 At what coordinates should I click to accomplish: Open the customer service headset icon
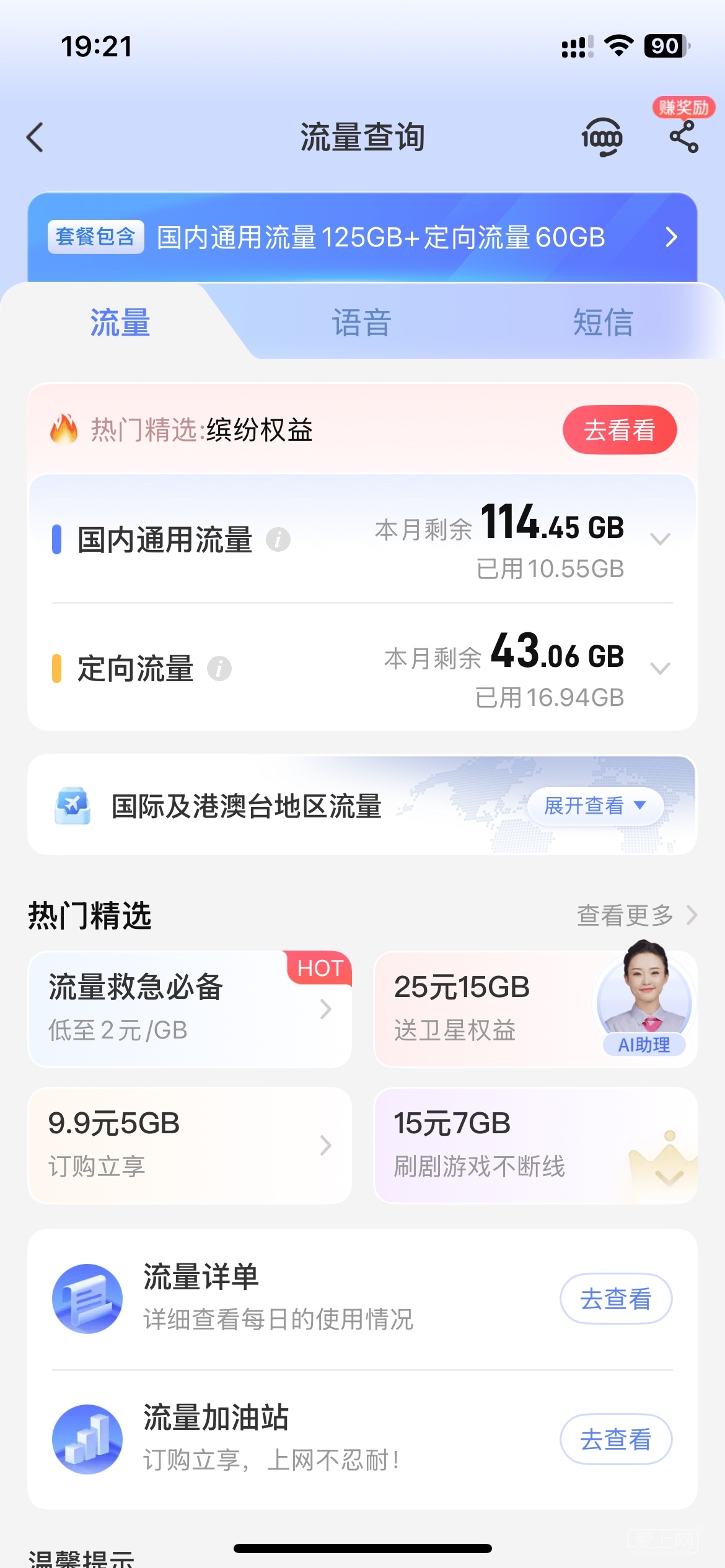point(602,137)
